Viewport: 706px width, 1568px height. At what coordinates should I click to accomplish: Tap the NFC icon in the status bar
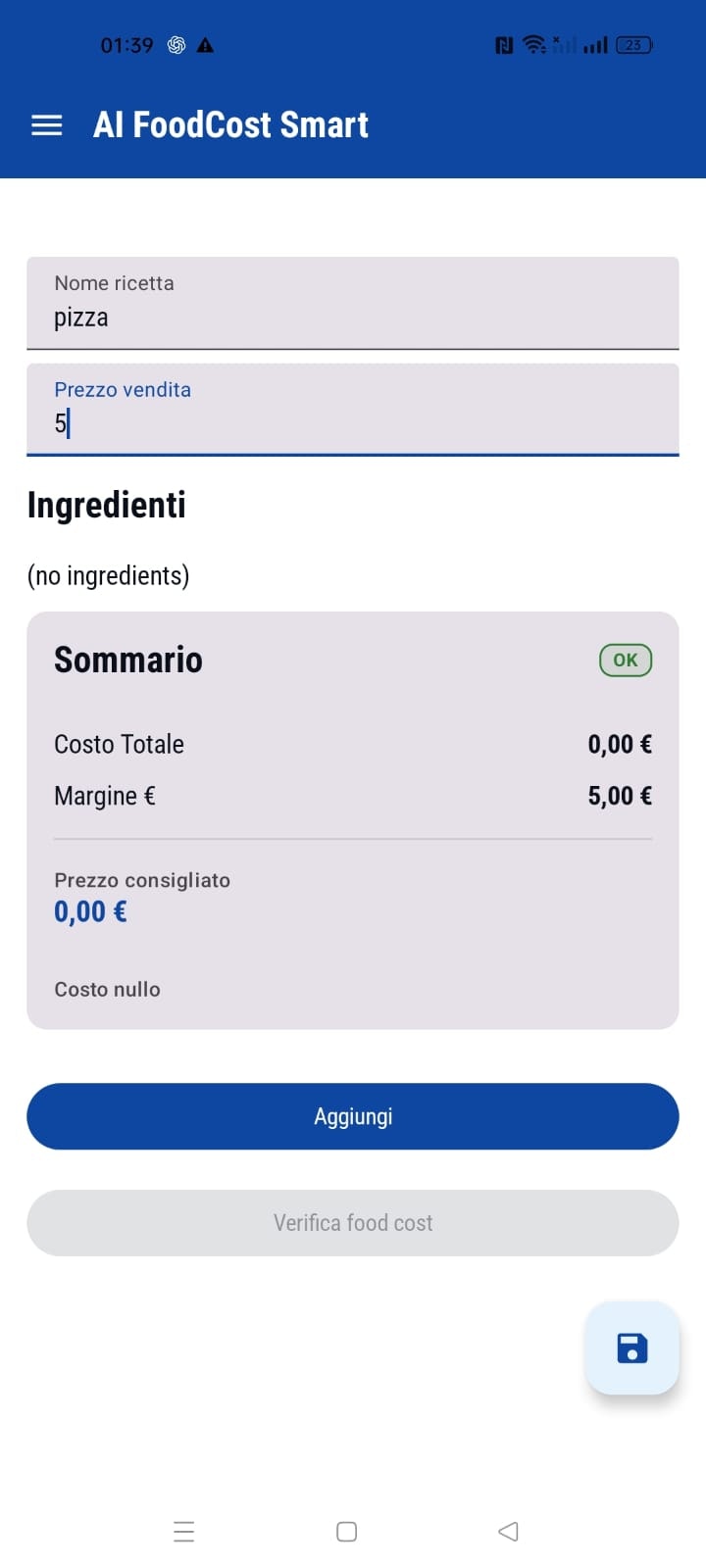(503, 44)
